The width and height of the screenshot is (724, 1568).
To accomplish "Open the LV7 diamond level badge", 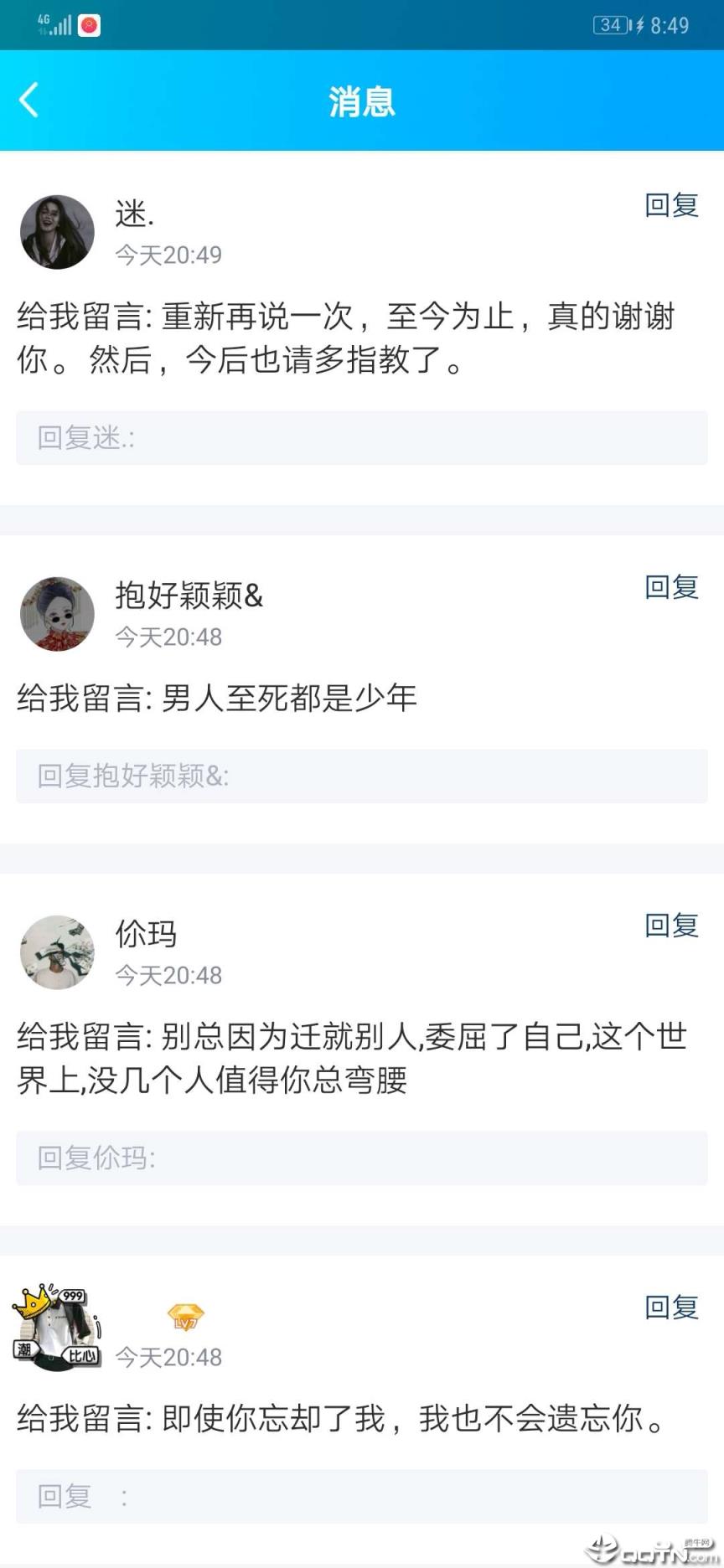I will [186, 1317].
